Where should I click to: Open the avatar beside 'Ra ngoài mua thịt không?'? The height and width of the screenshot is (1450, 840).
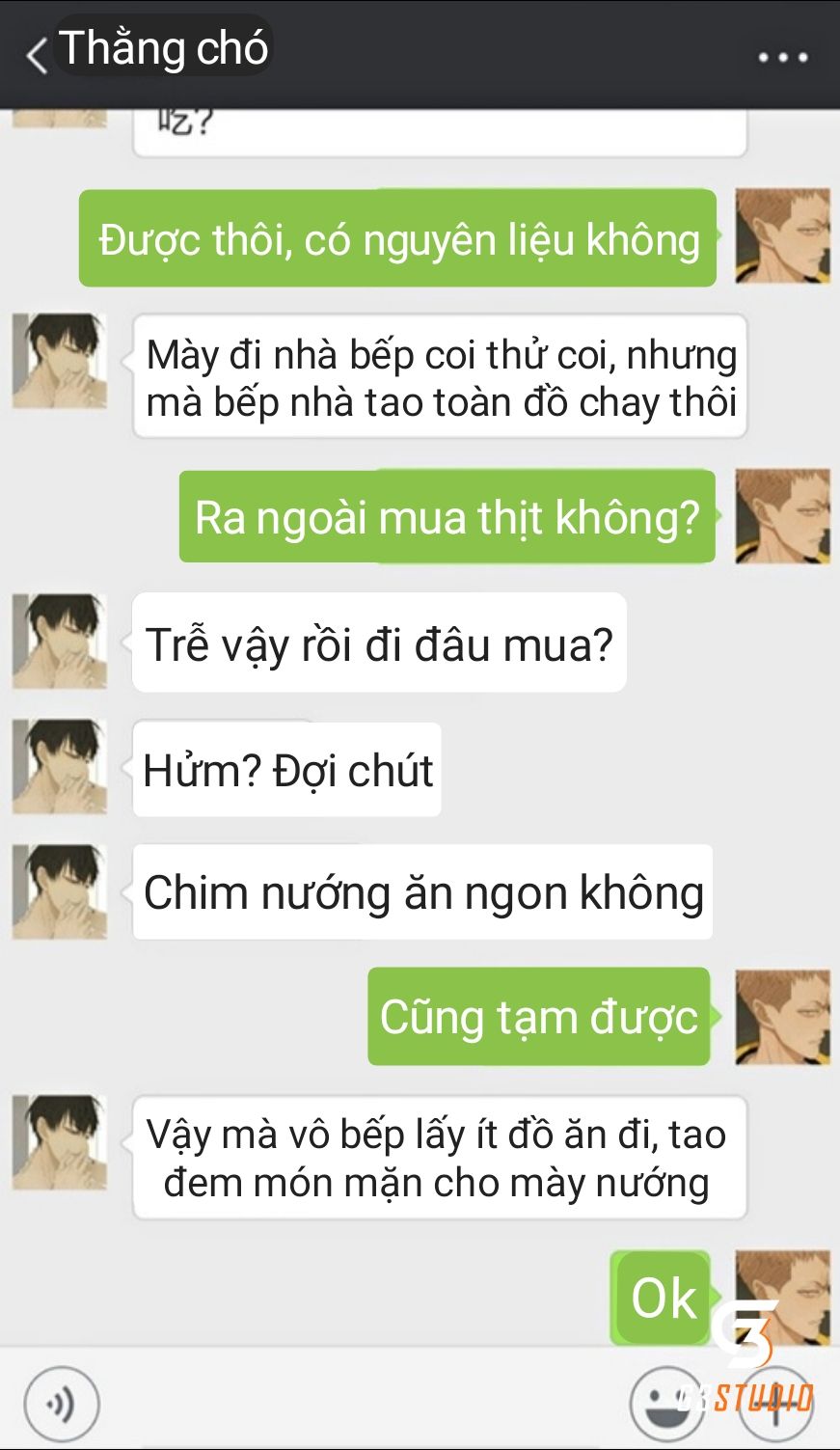pos(782,516)
